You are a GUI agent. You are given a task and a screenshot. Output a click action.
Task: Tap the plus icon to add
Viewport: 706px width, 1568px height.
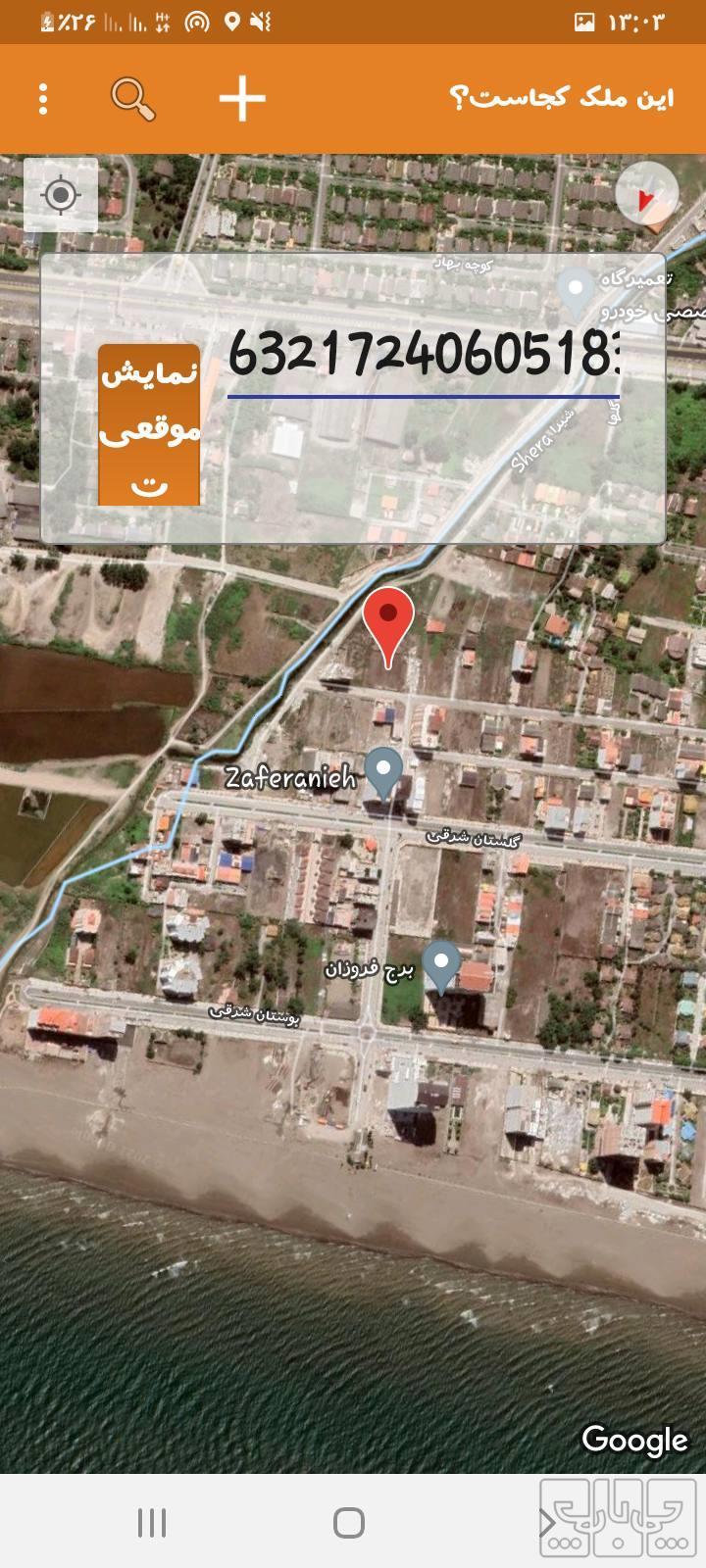point(241,99)
